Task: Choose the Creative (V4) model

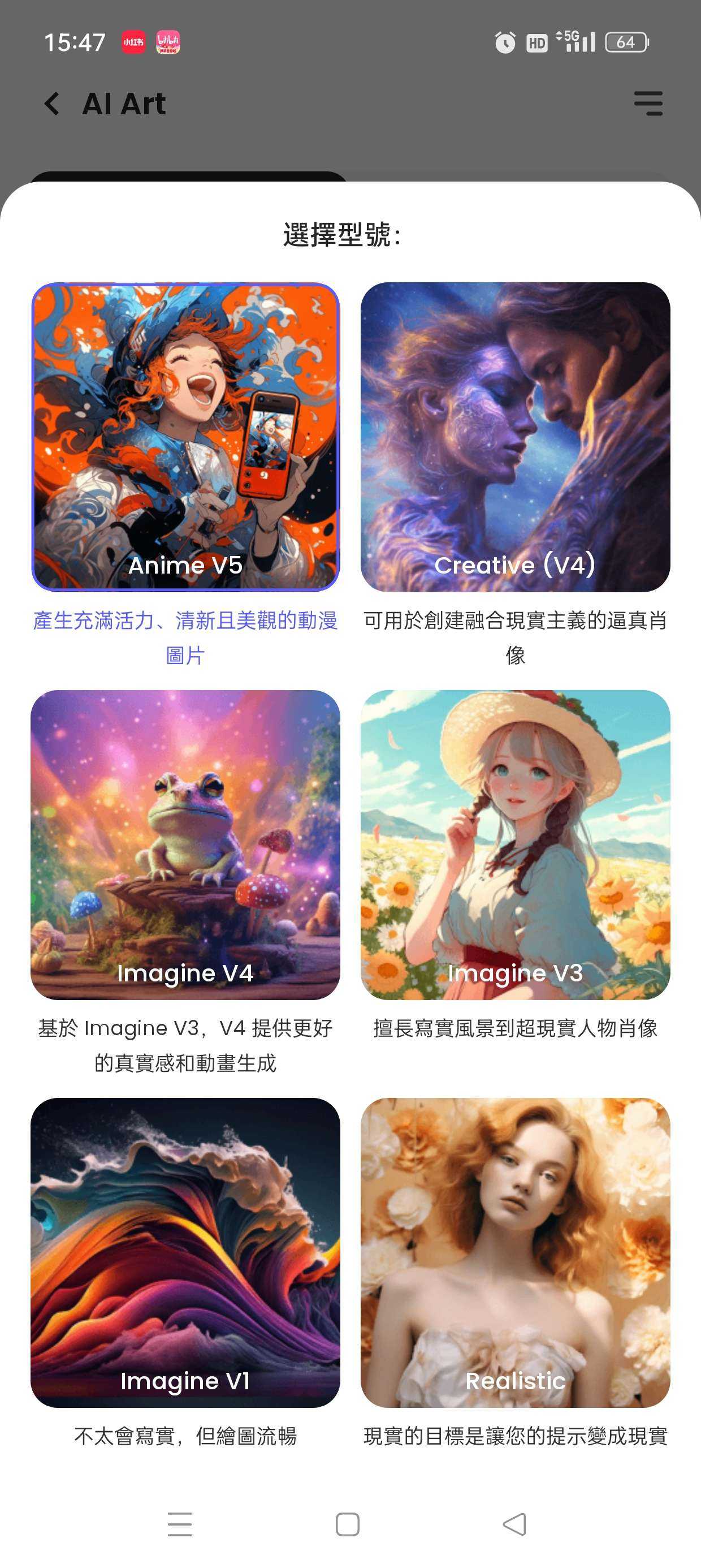Action: 515,437
